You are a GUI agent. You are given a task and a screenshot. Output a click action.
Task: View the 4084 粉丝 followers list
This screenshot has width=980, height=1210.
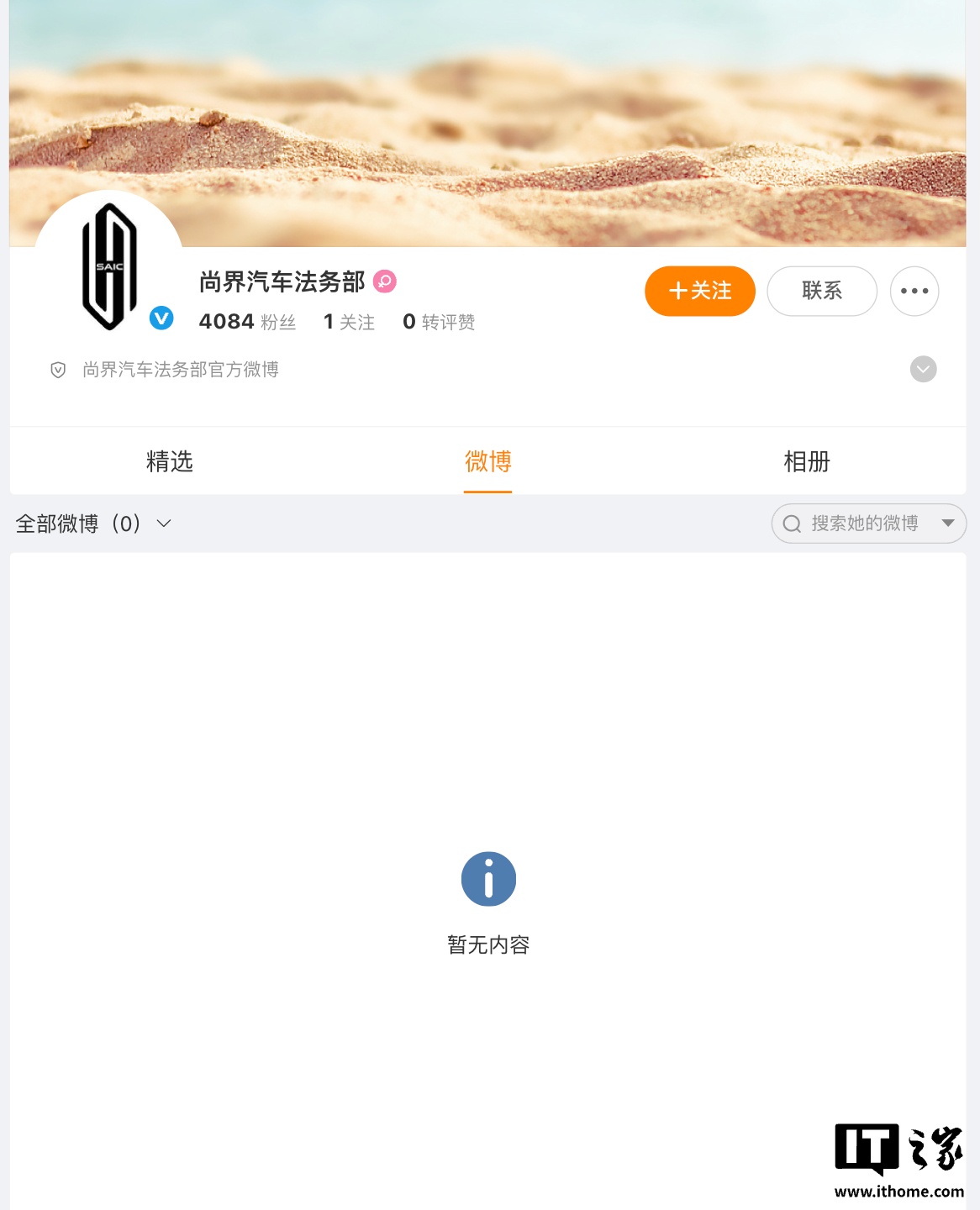[x=247, y=322]
